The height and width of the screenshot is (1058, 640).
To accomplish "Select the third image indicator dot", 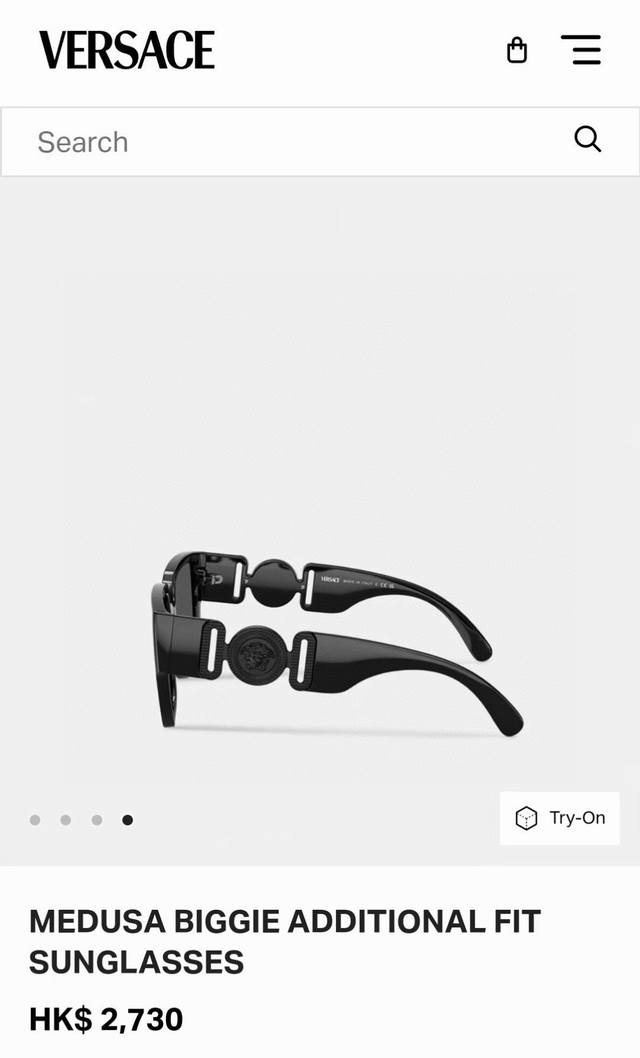I will point(97,820).
